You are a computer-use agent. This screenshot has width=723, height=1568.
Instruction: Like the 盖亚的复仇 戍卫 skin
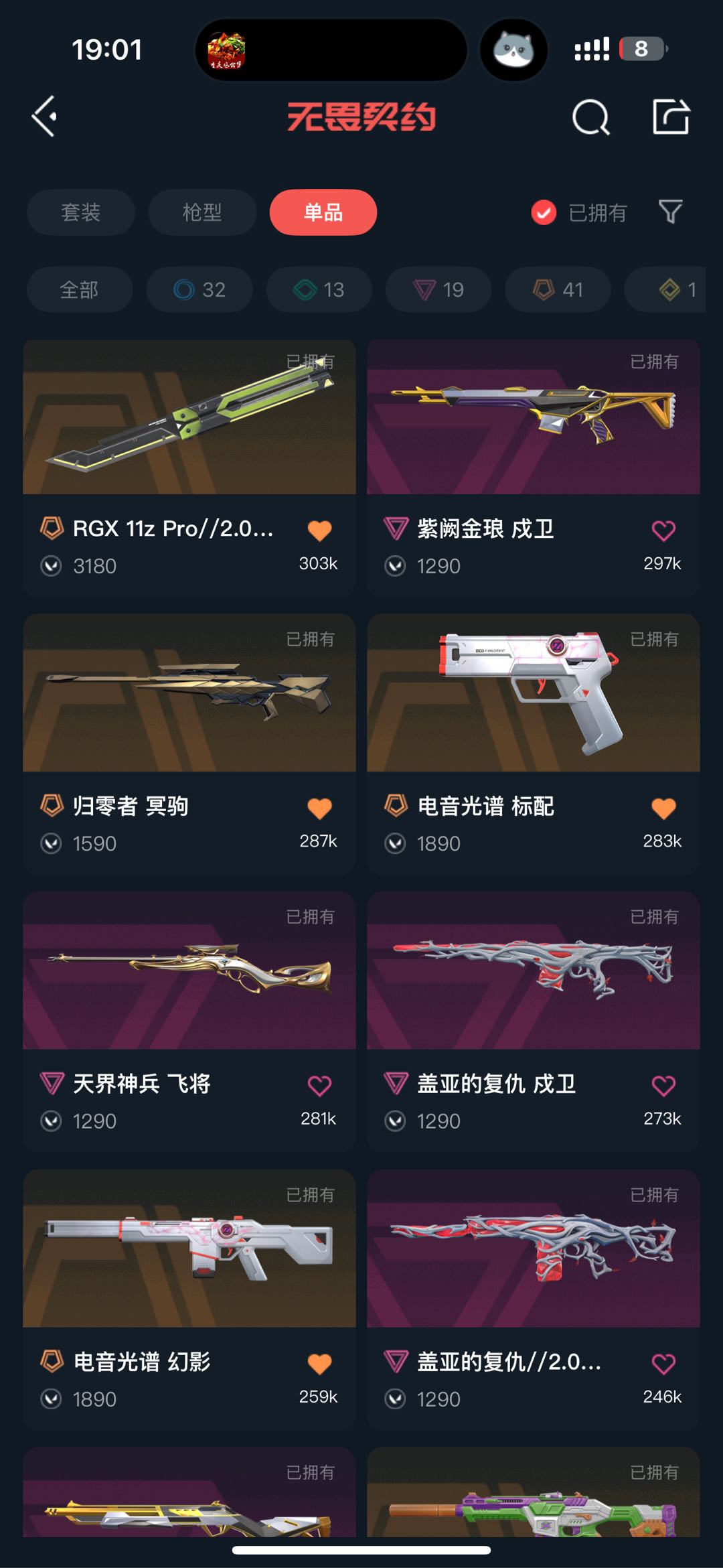click(x=663, y=1085)
